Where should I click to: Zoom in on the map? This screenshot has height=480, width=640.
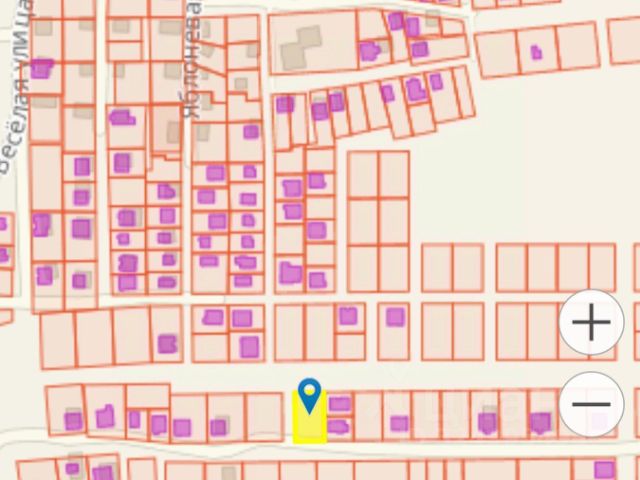tap(591, 322)
